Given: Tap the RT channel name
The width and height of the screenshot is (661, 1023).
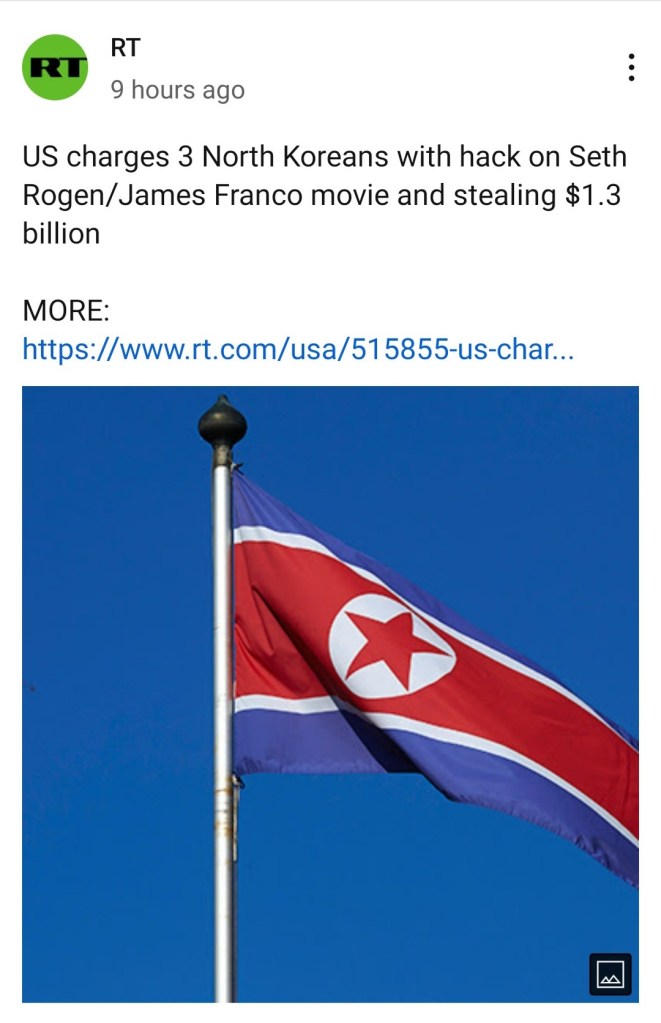Looking at the screenshot, I should pyautogui.click(x=125, y=47).
